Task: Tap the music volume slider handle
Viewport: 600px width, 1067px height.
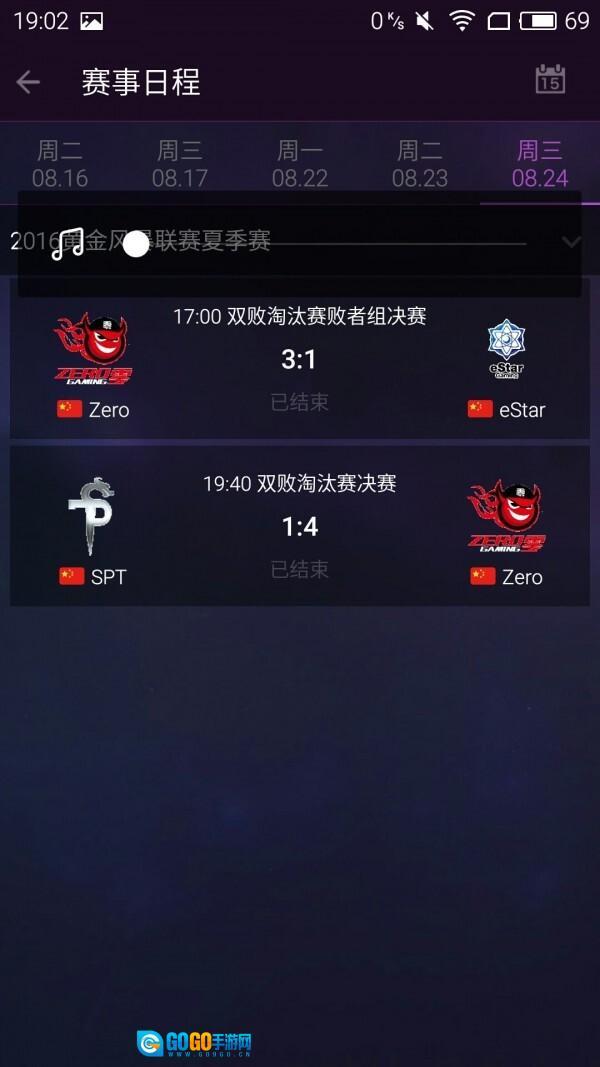Action: (136, 244)
